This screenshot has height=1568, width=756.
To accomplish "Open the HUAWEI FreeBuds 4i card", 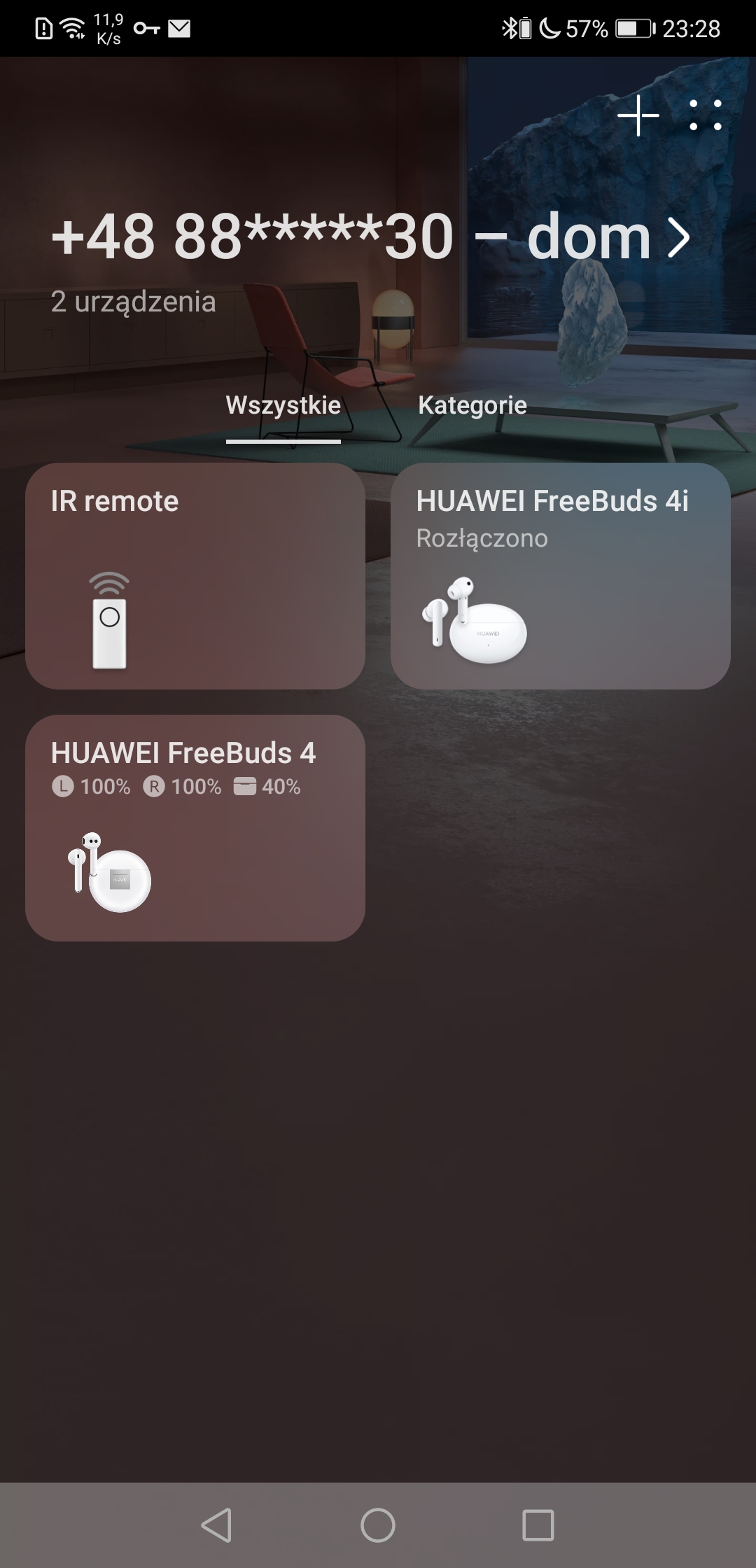I will pos(561,575).
